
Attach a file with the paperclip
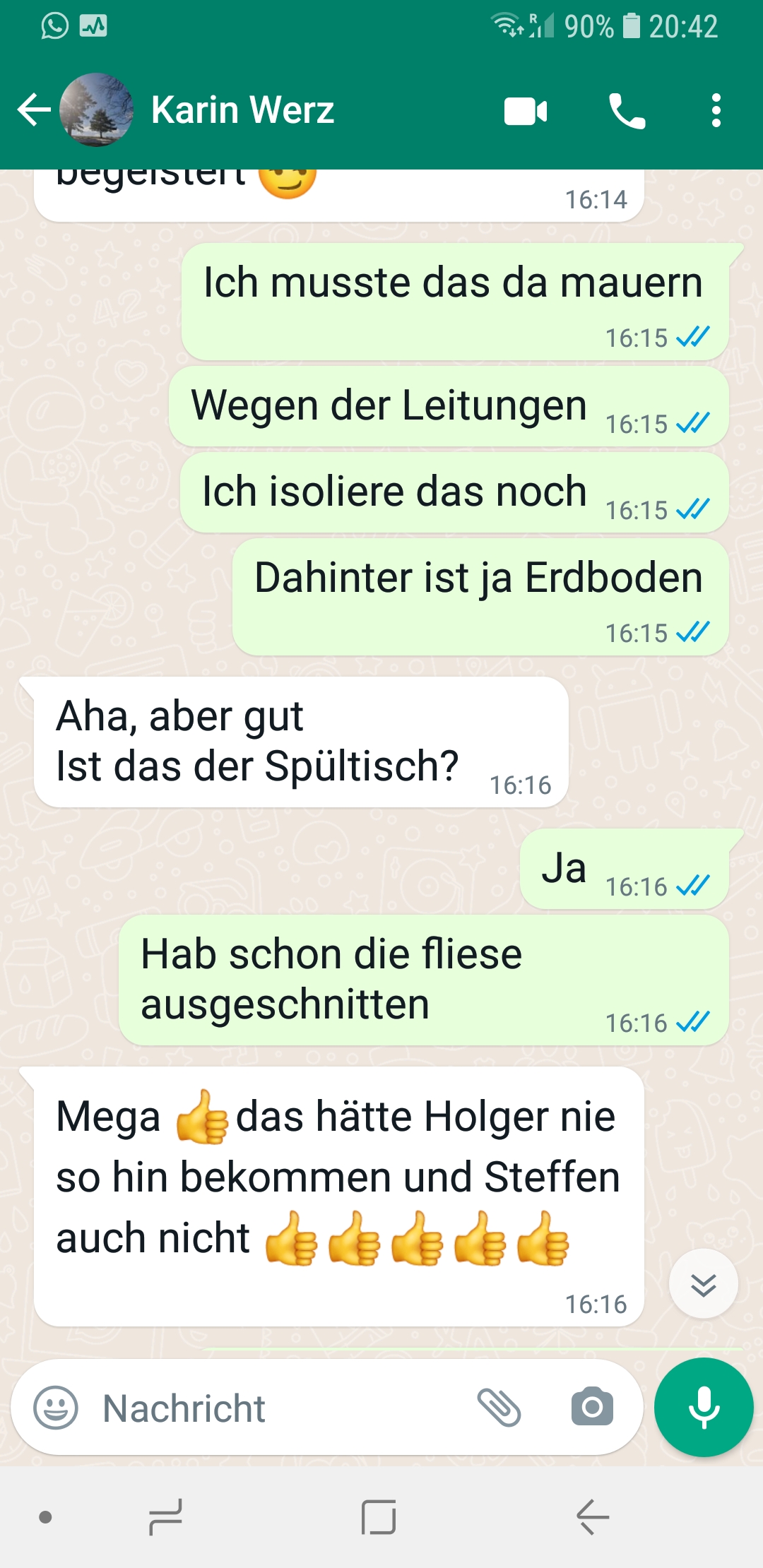click(499, 1408)
